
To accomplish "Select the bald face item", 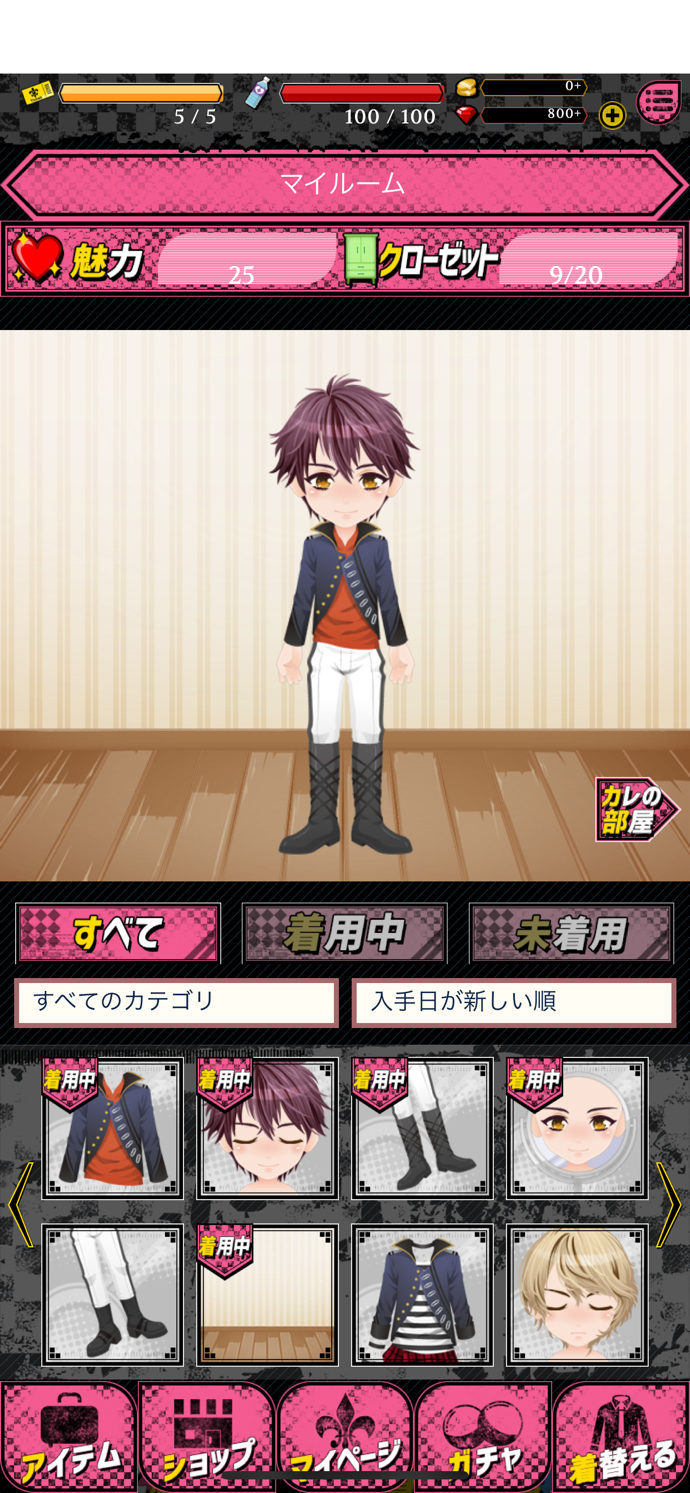I will (x=577, y=1128).
